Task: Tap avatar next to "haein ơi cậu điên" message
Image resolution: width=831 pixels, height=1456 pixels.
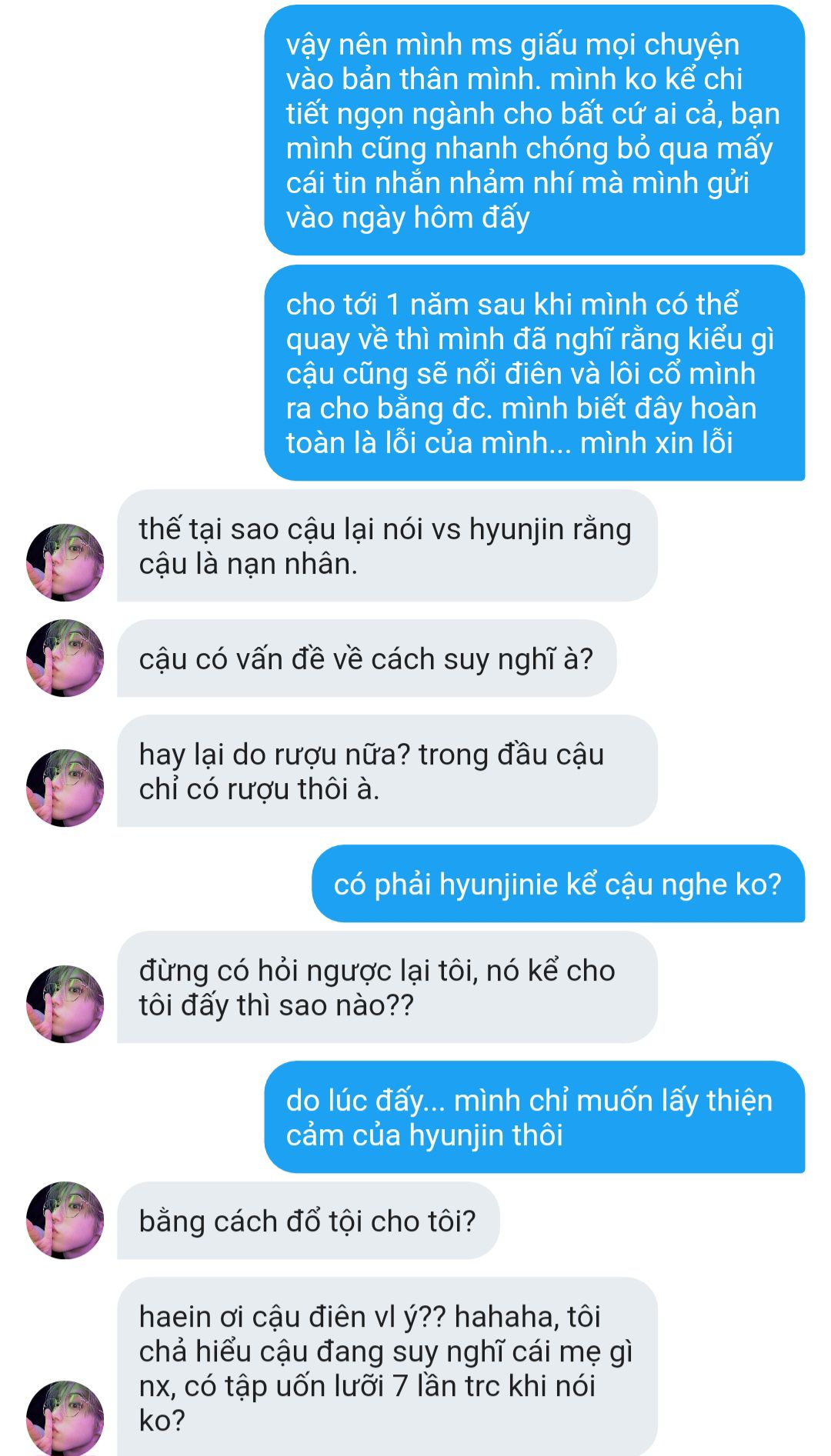Action: point(65,1418)
